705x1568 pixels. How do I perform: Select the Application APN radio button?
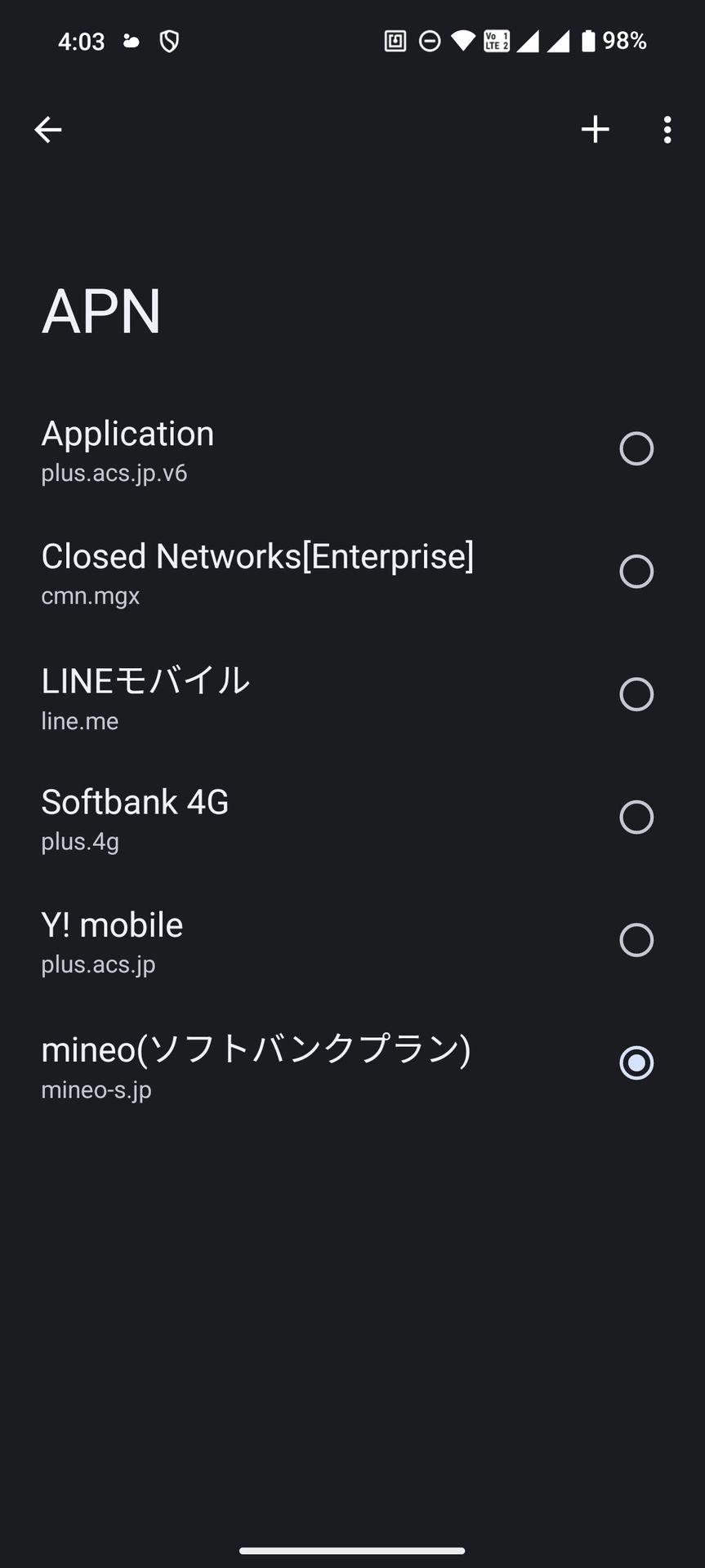pyautogui.click(x=636, y=448)
